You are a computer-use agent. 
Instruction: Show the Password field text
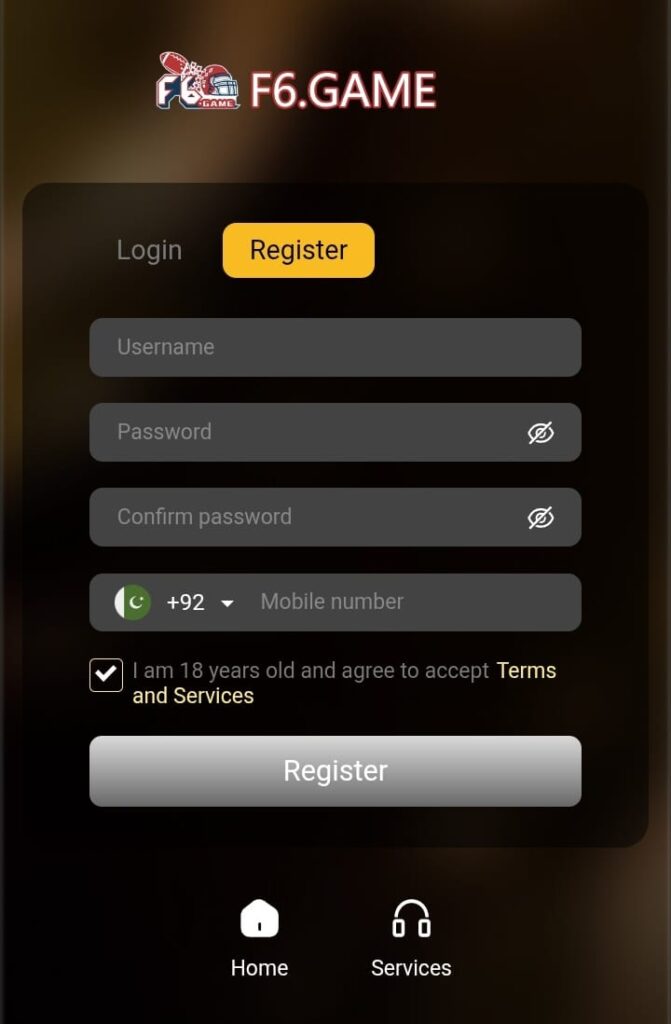point(540,432)
